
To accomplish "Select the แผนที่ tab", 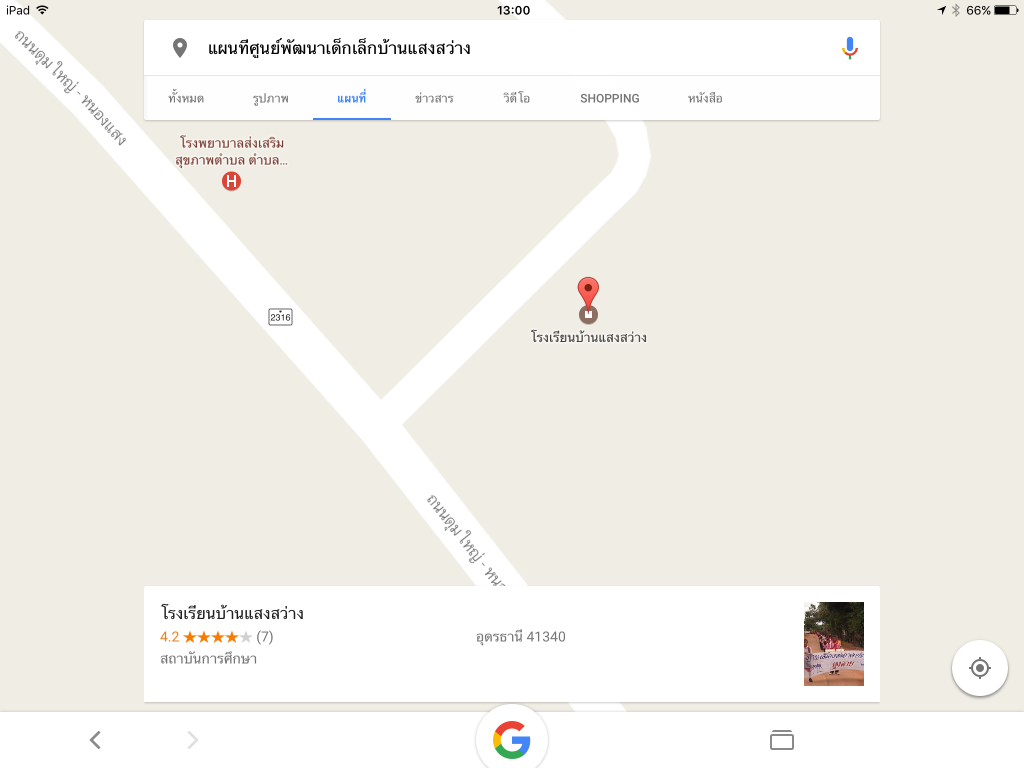I will coord(351,98).
